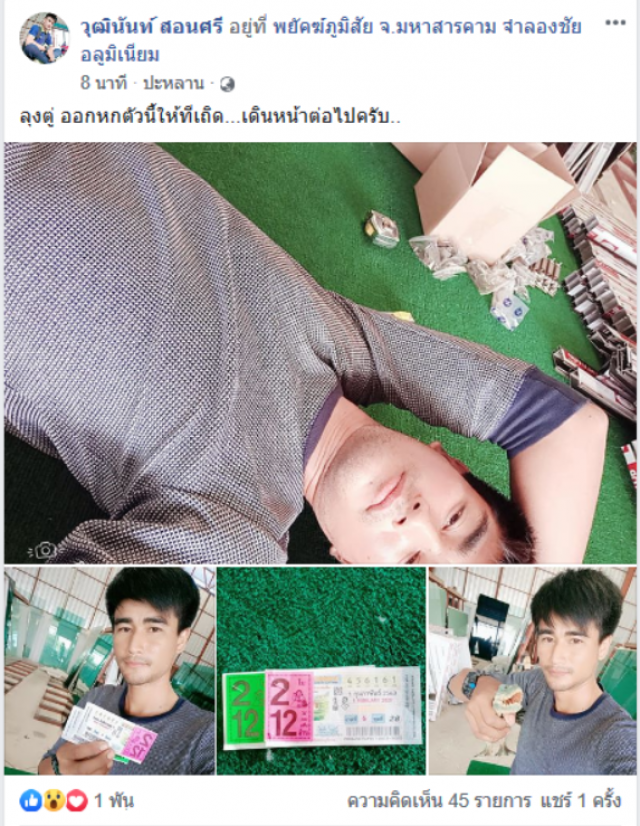Open วุฒินันท์ สอนศรี's profile picture

pos(44,39)
